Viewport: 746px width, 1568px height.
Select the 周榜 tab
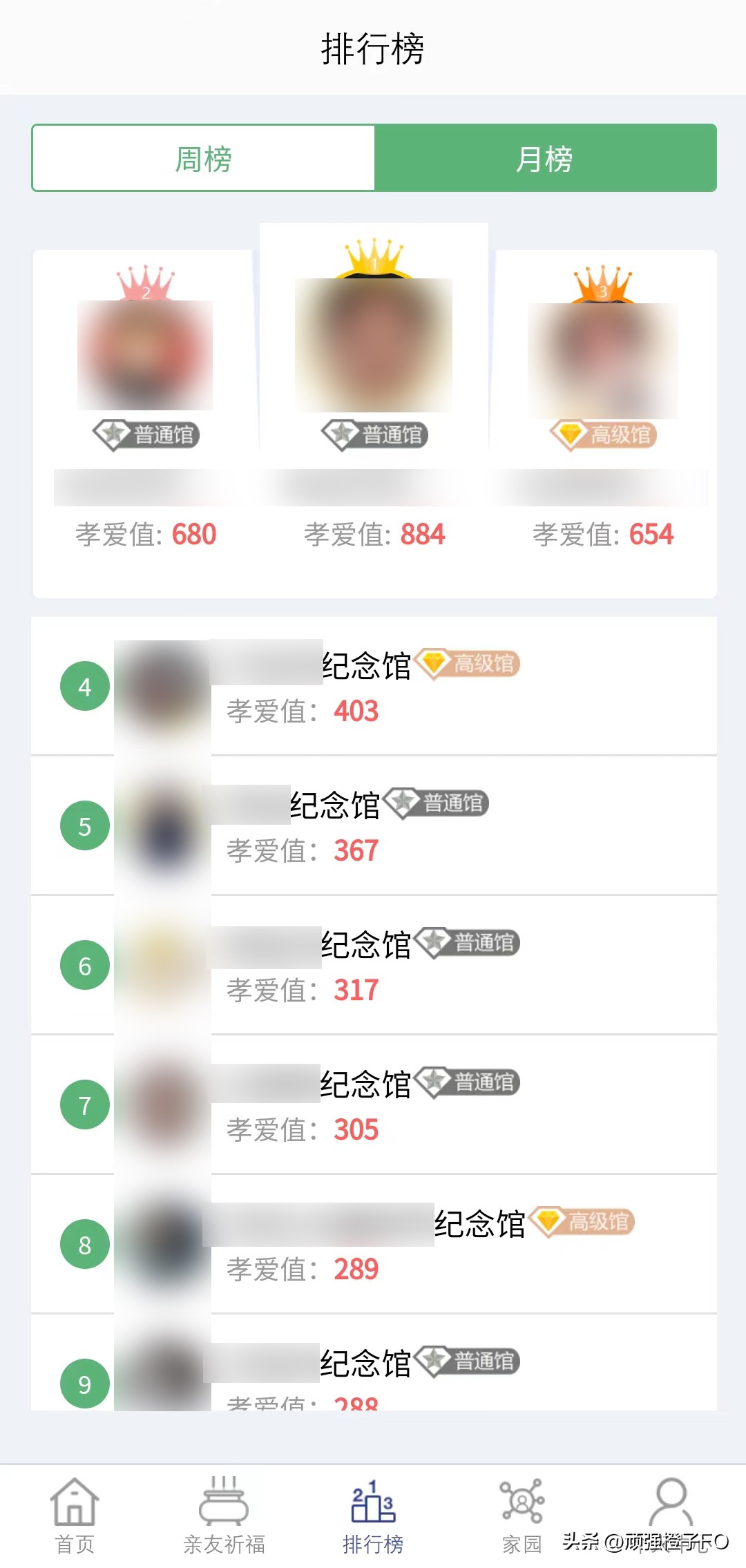pyautogui.click(x=204, y=157)
